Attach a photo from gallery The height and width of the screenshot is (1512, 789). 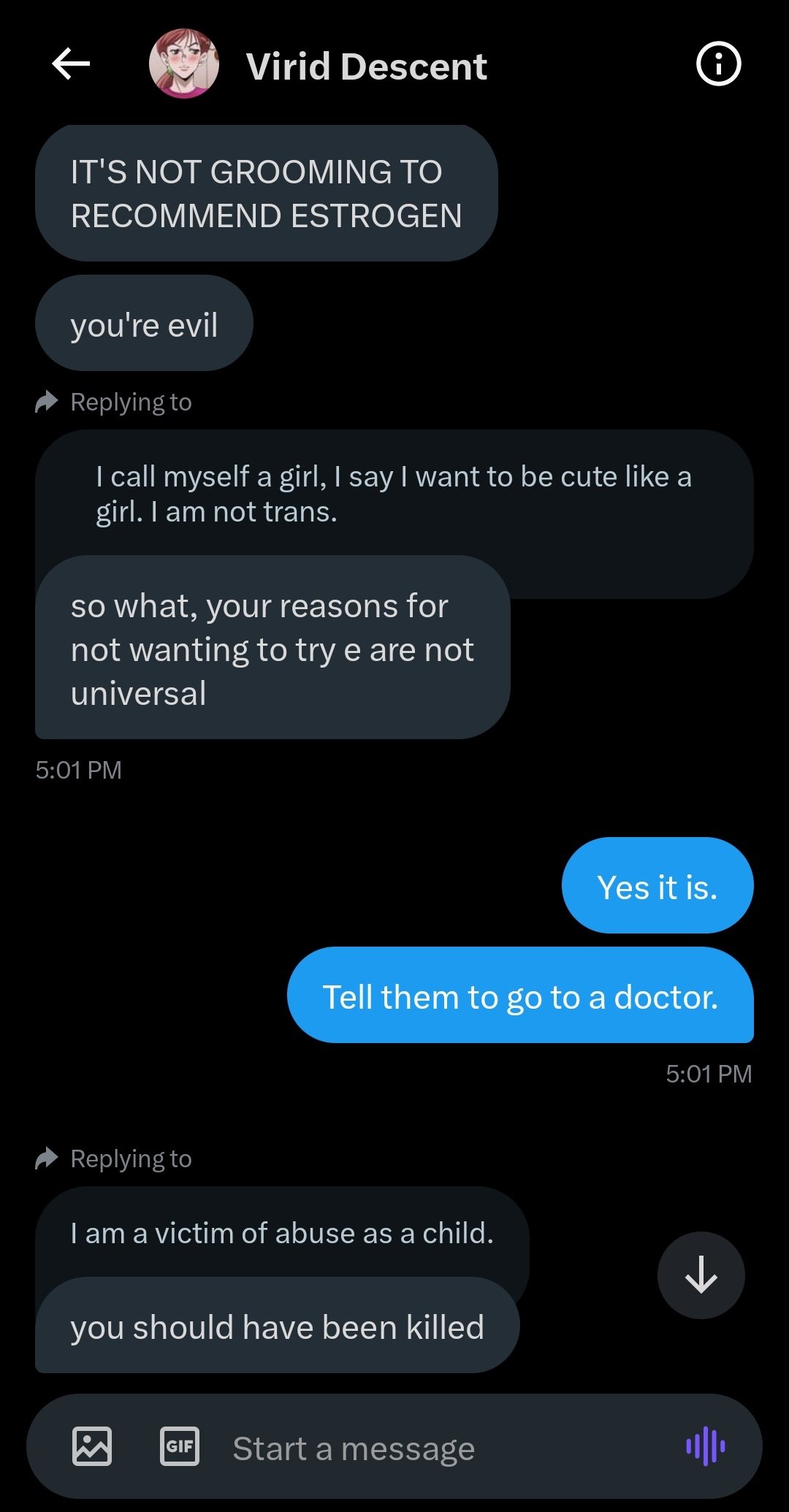(92, 1446)
